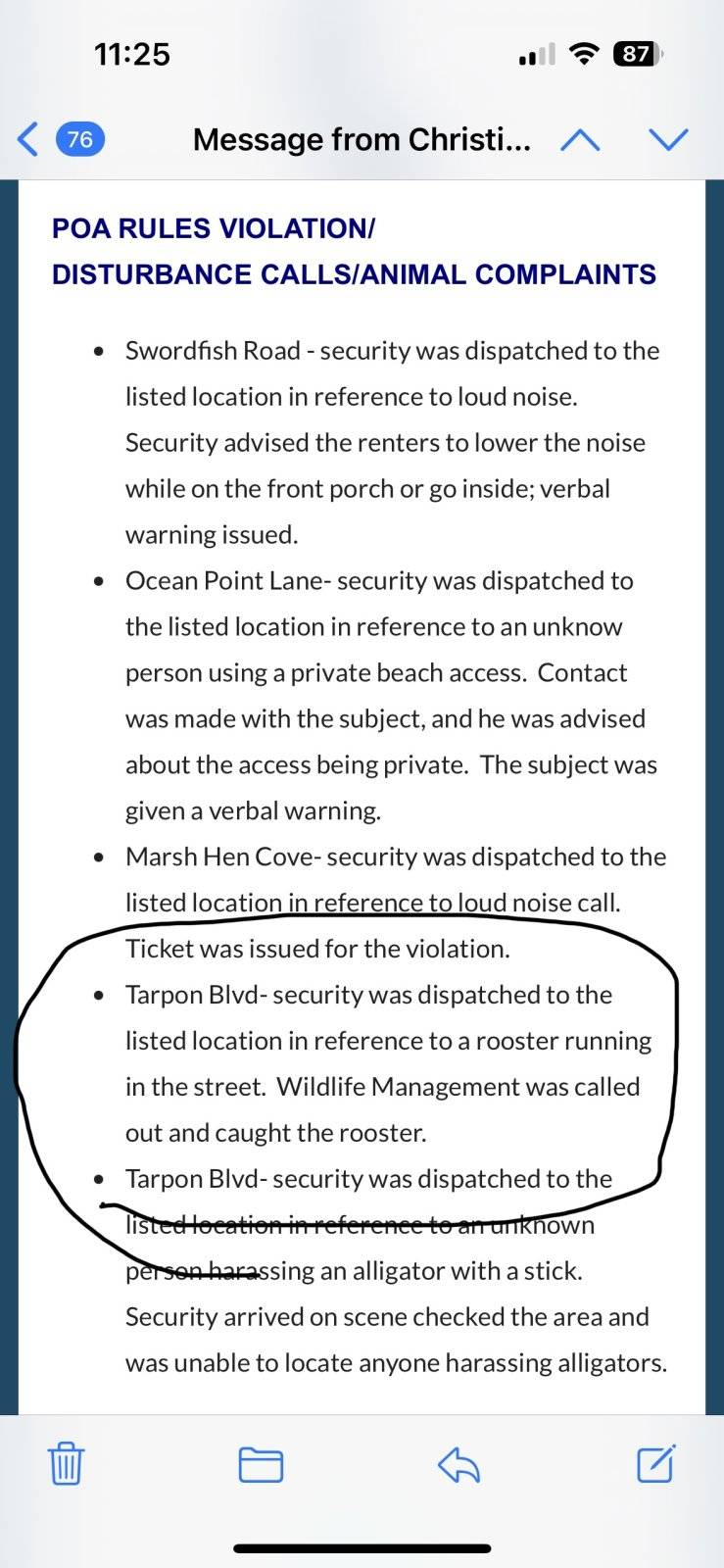Open the reply arrow options
The height and width of the screenshot is (1568, 724).
click(459, 1465)
